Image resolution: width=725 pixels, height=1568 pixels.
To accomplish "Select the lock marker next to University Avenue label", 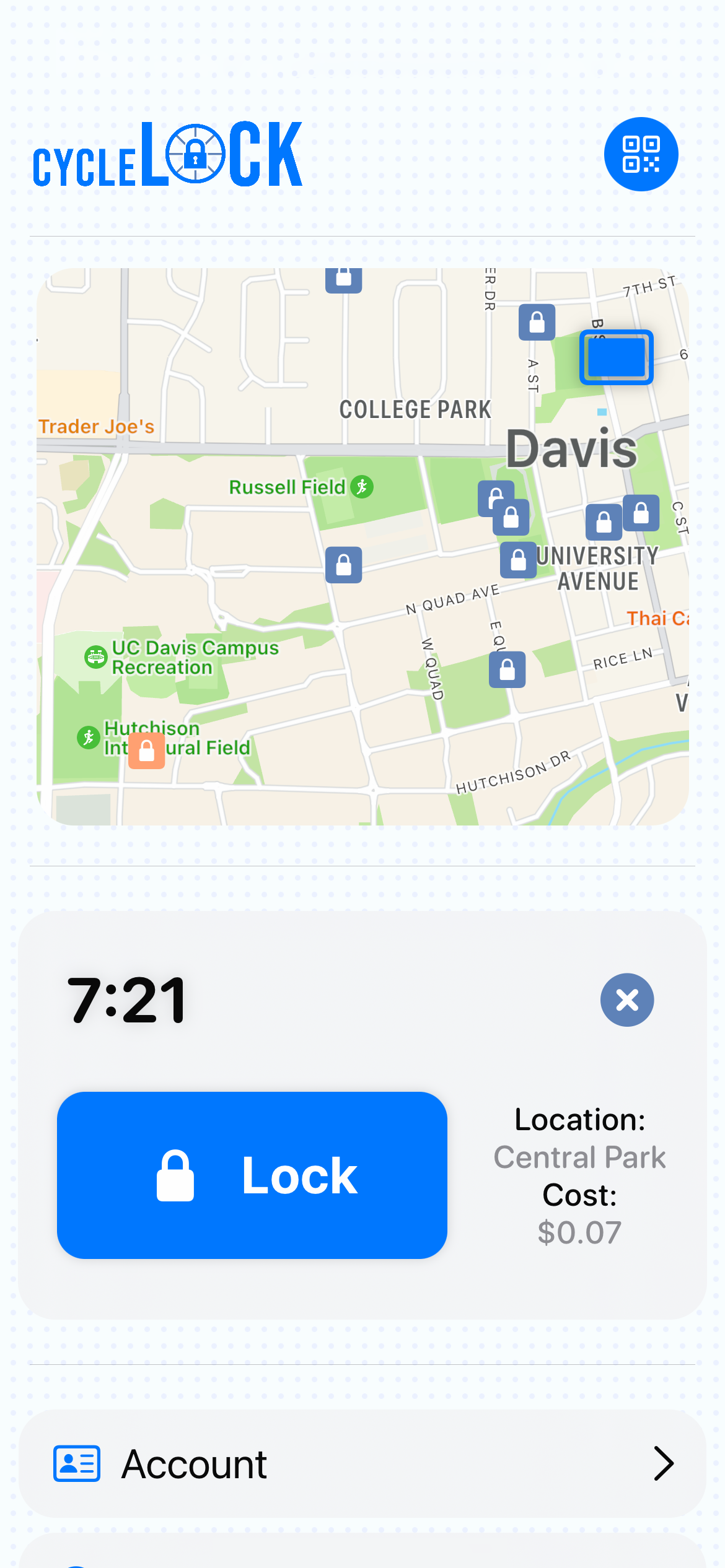I will coord(518,560).
